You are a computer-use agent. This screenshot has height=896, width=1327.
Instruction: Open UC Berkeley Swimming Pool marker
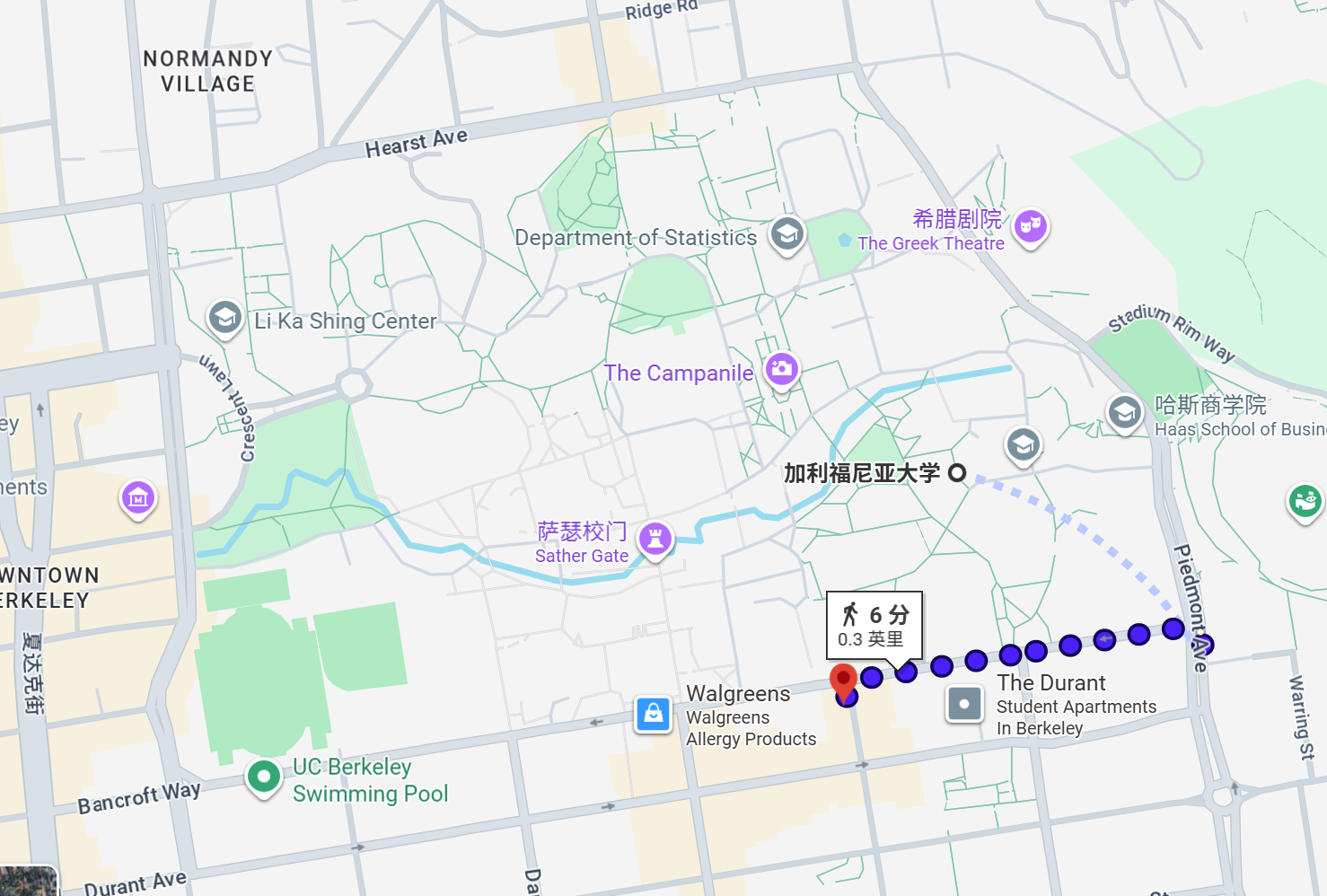(x=264, y=777)
